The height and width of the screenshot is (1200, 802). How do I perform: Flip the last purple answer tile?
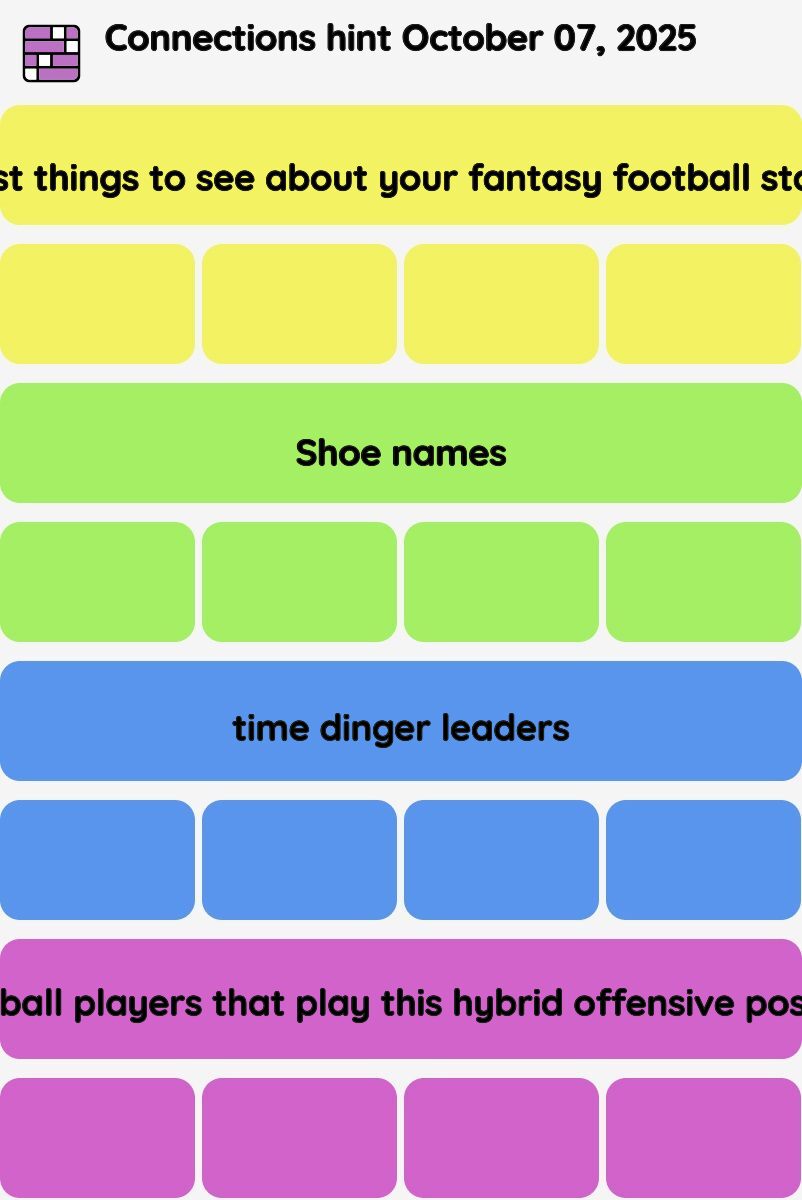(x=703, y=1138)
